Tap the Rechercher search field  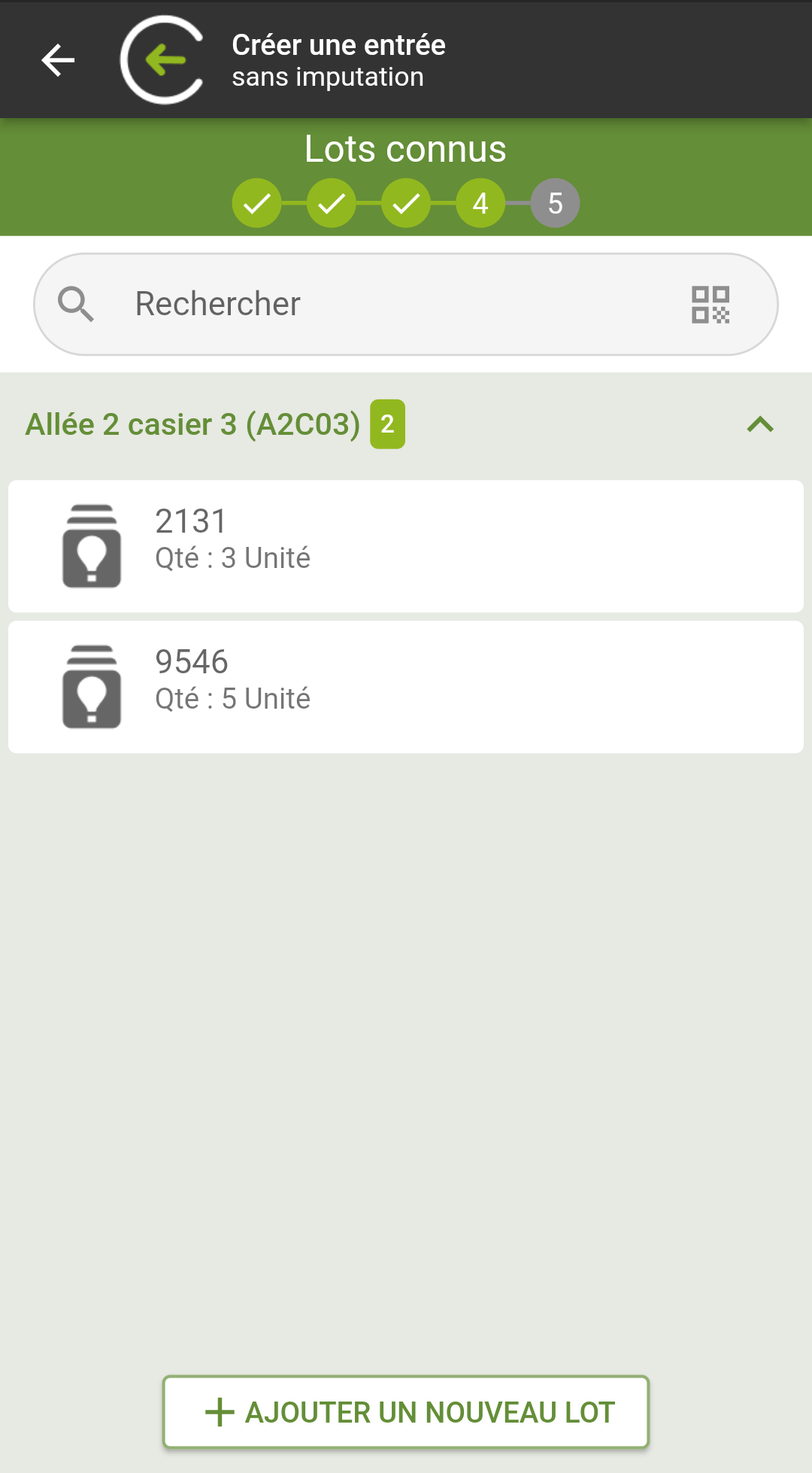click(406, 304)
